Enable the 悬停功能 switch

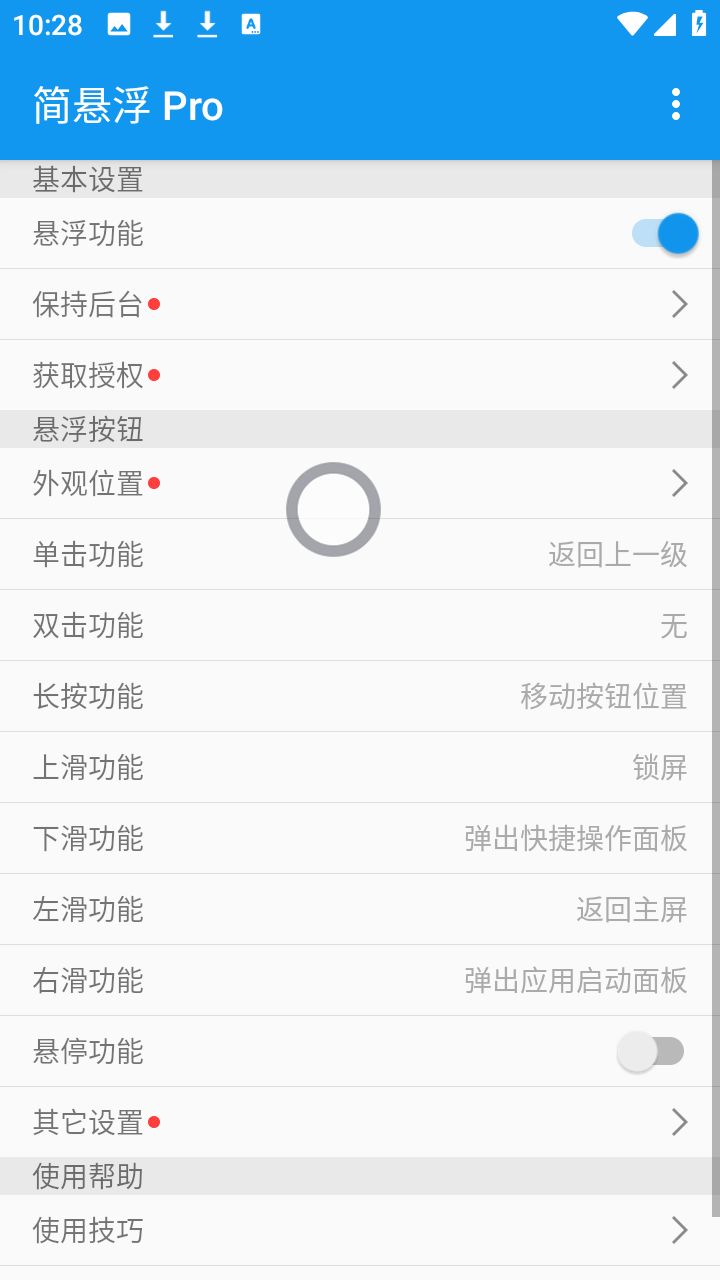click(x=652, y=1051)
